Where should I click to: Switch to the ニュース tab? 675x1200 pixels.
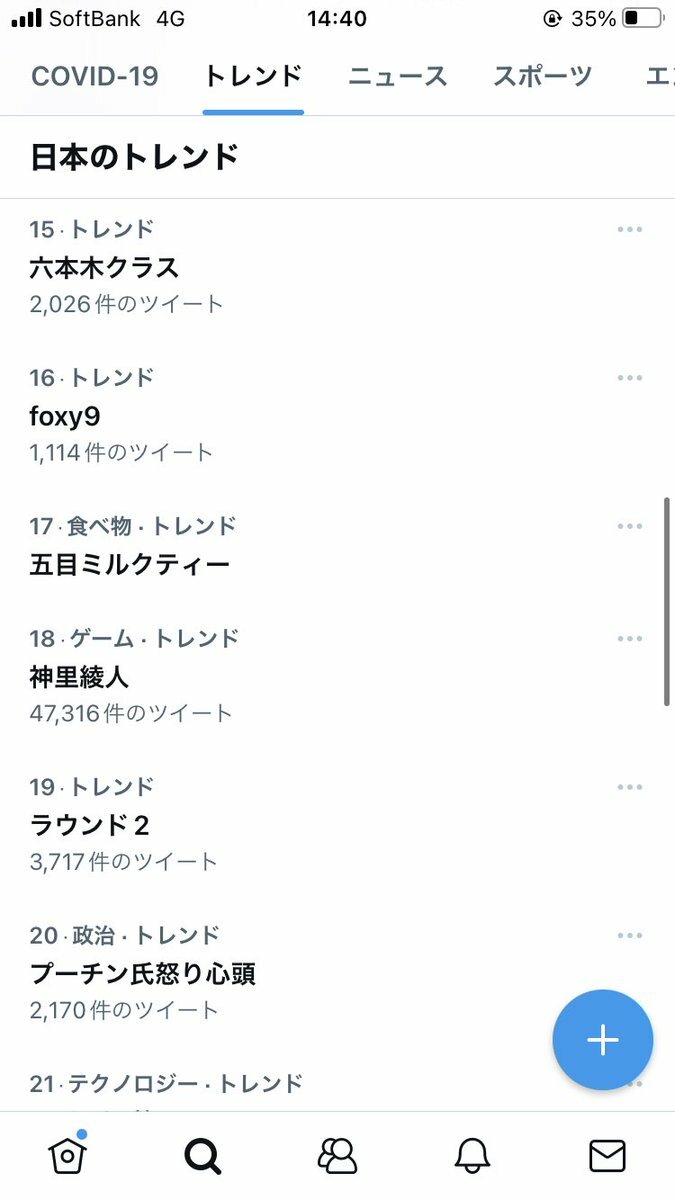pyautogui.click(x=398, y=76)
